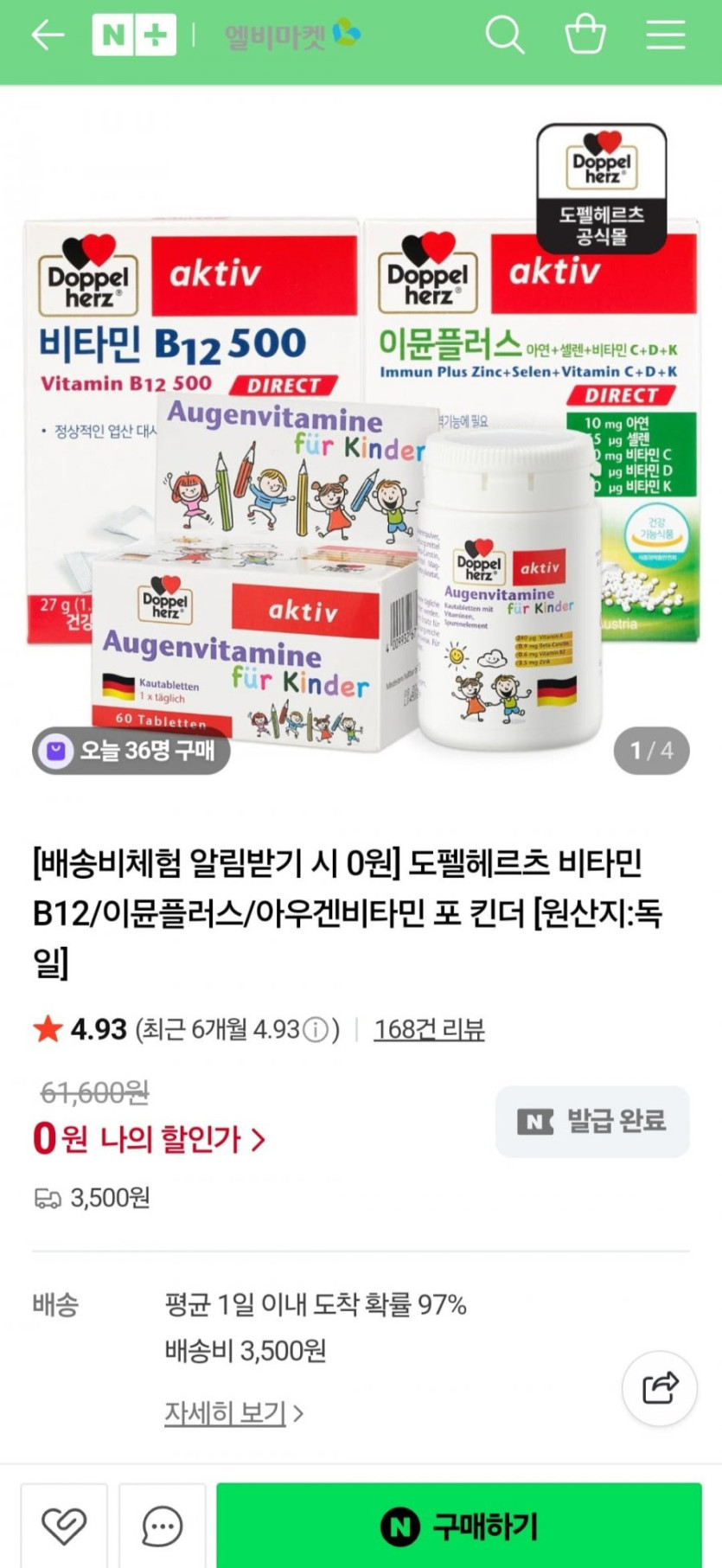Screen dimensions: 722x1568
Task: Open 자세히 보기 delivery details
Action: 233,1413
